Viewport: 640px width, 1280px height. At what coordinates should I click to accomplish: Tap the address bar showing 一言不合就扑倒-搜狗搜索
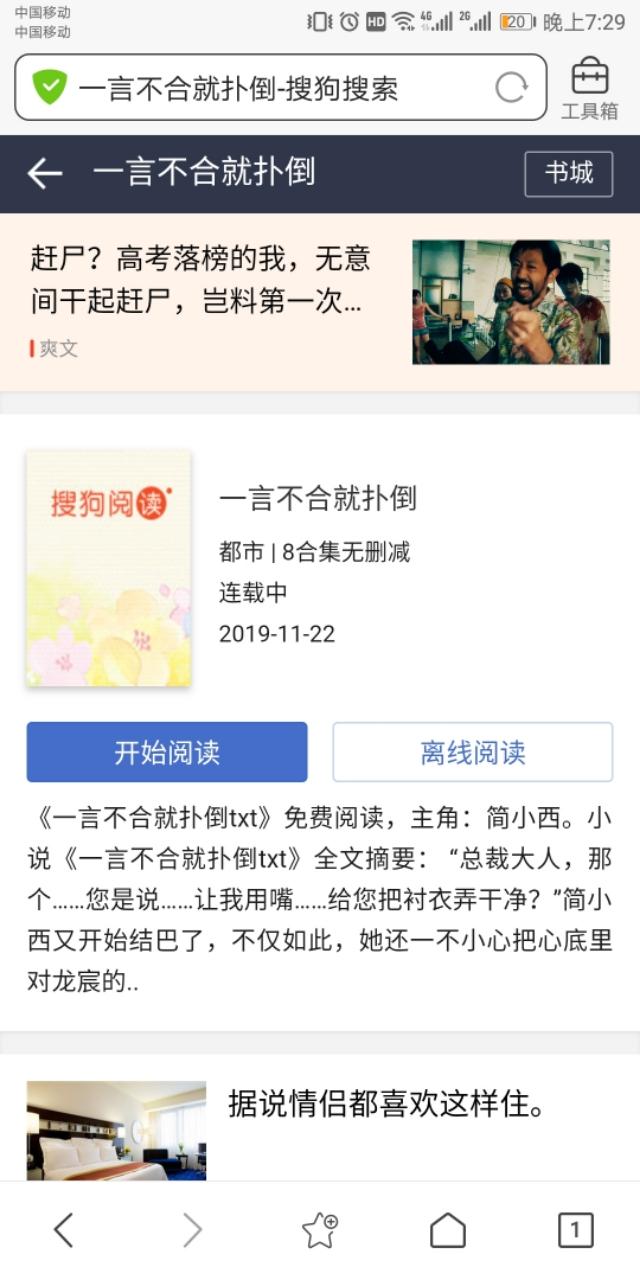(260, 88)
